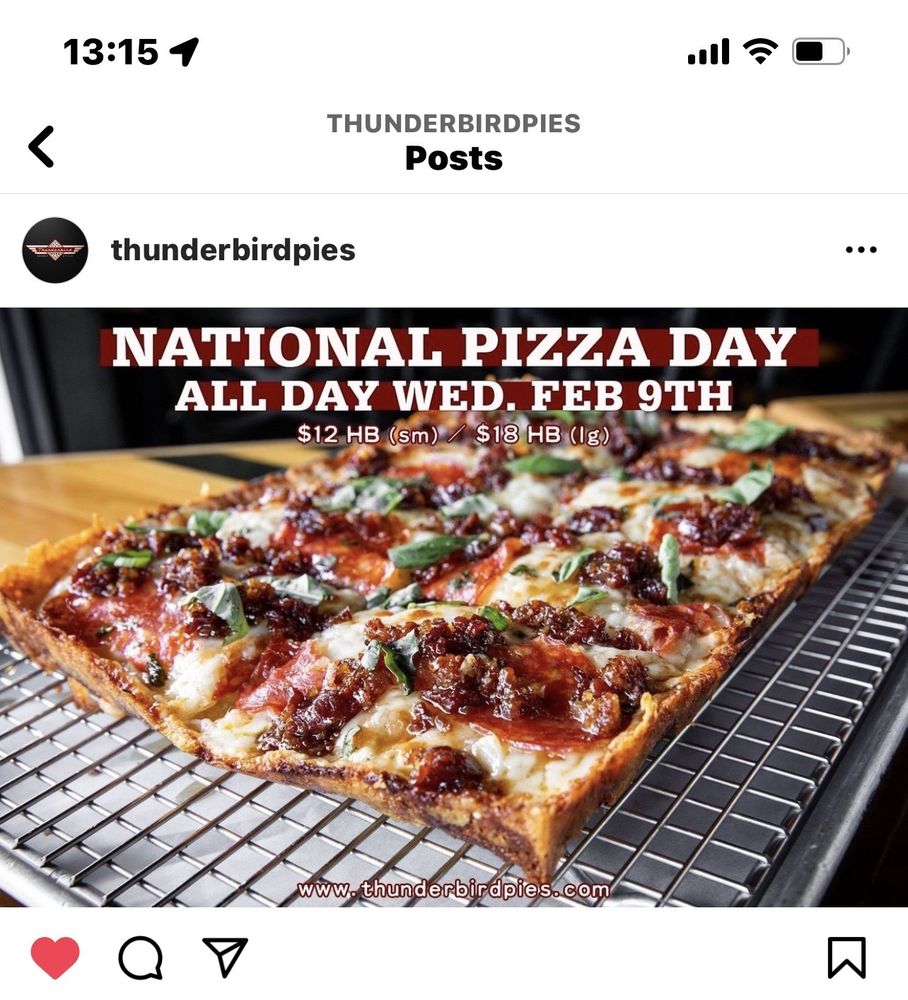Open the thunderbirdpies username link
This screenshot has width=908, height=1000.
click(x=233, y=250)
